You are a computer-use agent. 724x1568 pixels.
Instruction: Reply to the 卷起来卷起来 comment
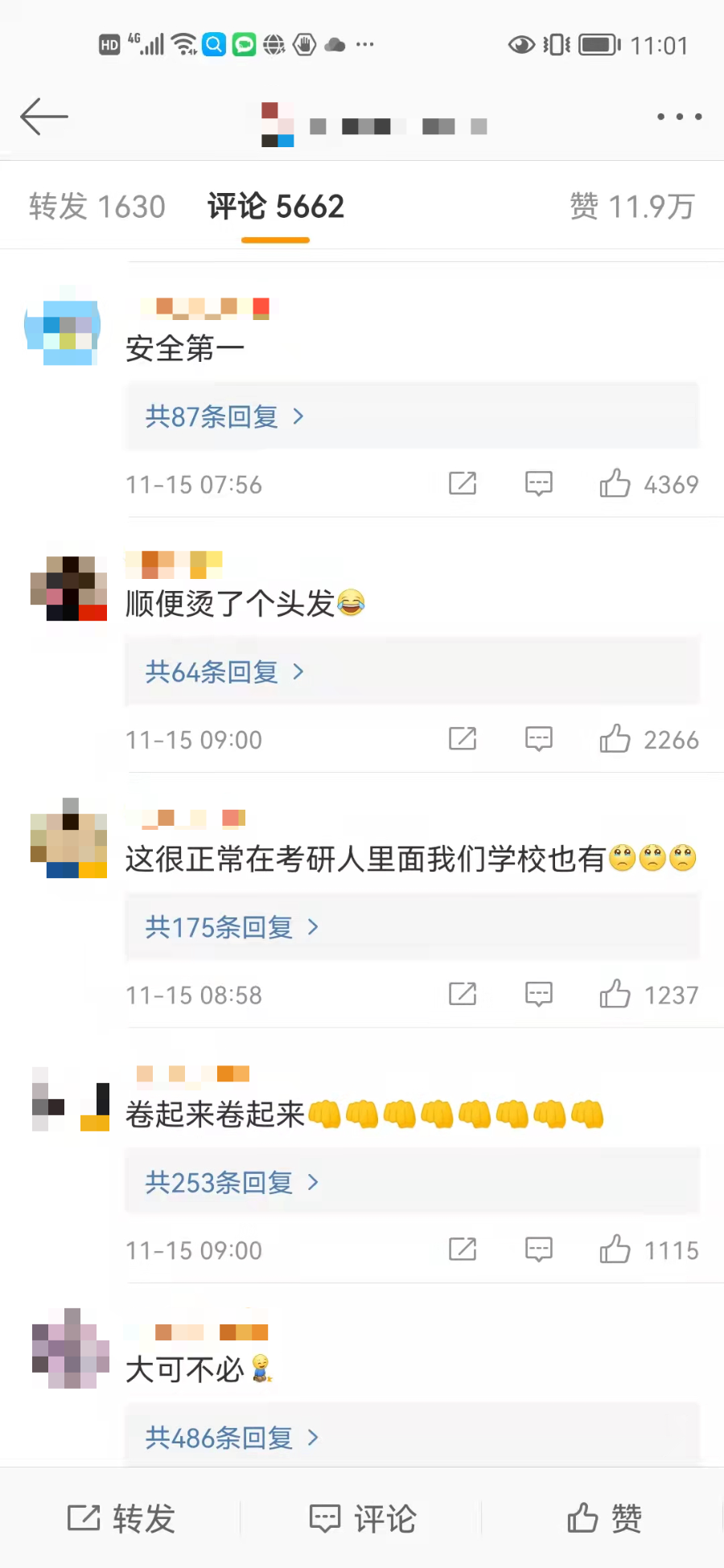coord(539,1250)
